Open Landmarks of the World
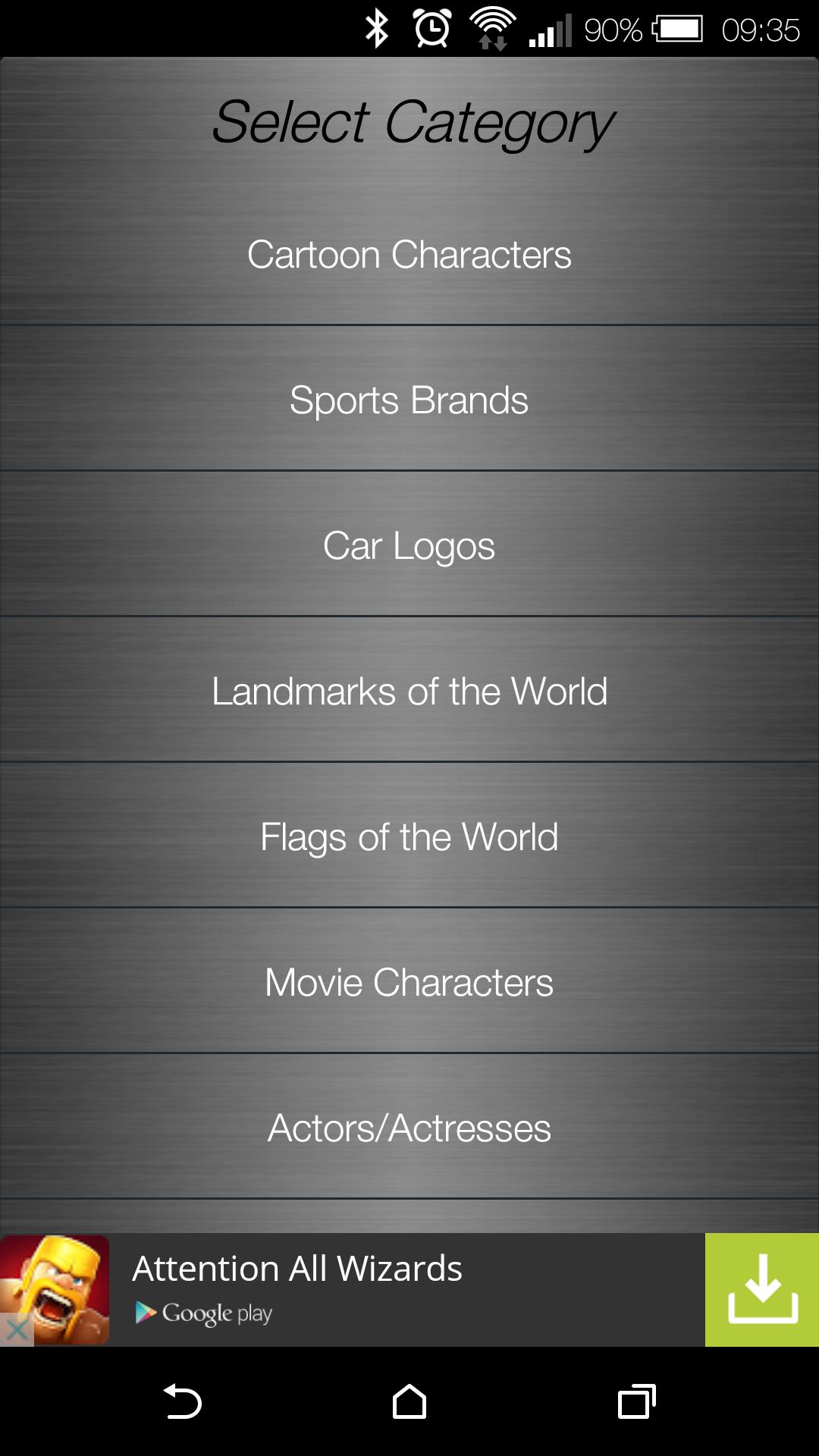This screenshot has width=819, height=1456. [x=409, y=692]
